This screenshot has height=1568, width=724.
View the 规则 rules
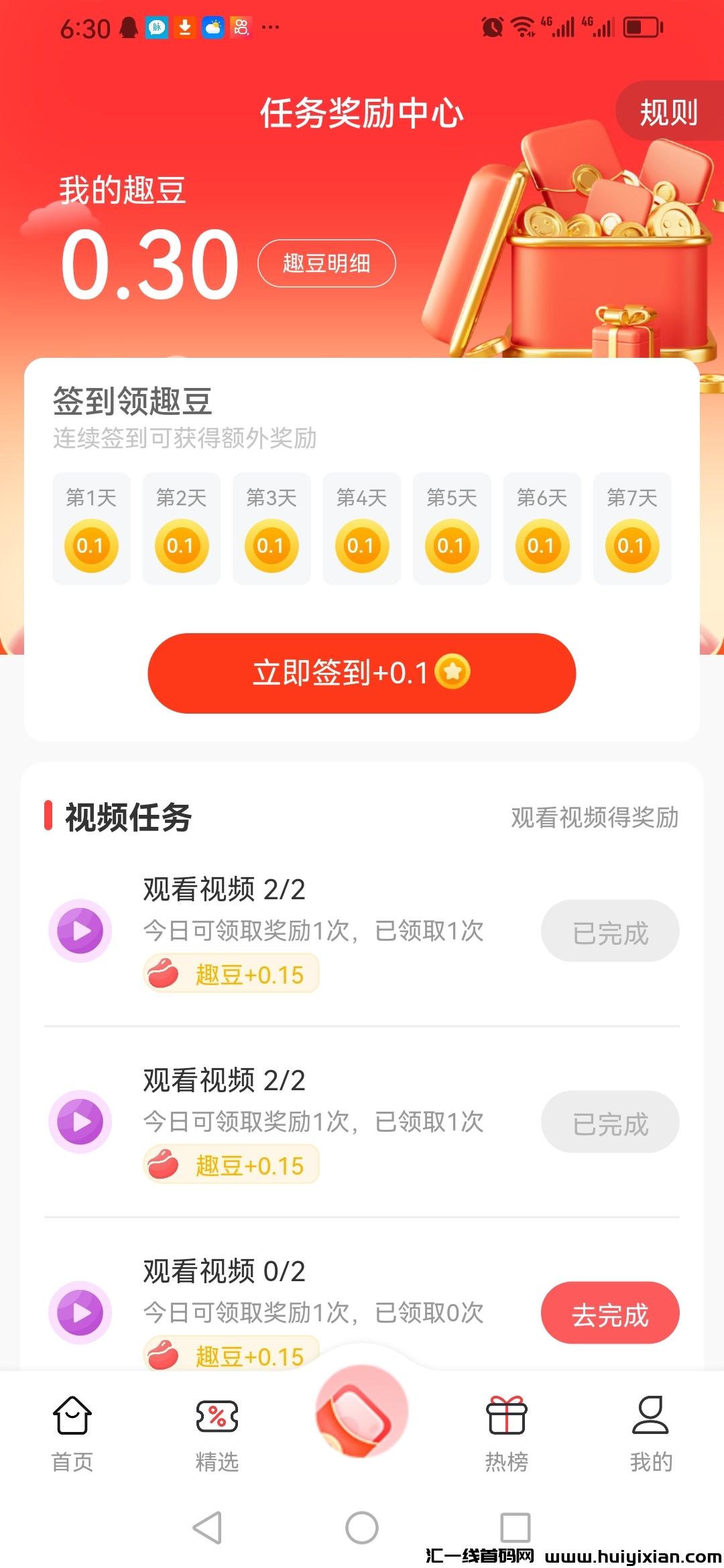tap(669, 111)
